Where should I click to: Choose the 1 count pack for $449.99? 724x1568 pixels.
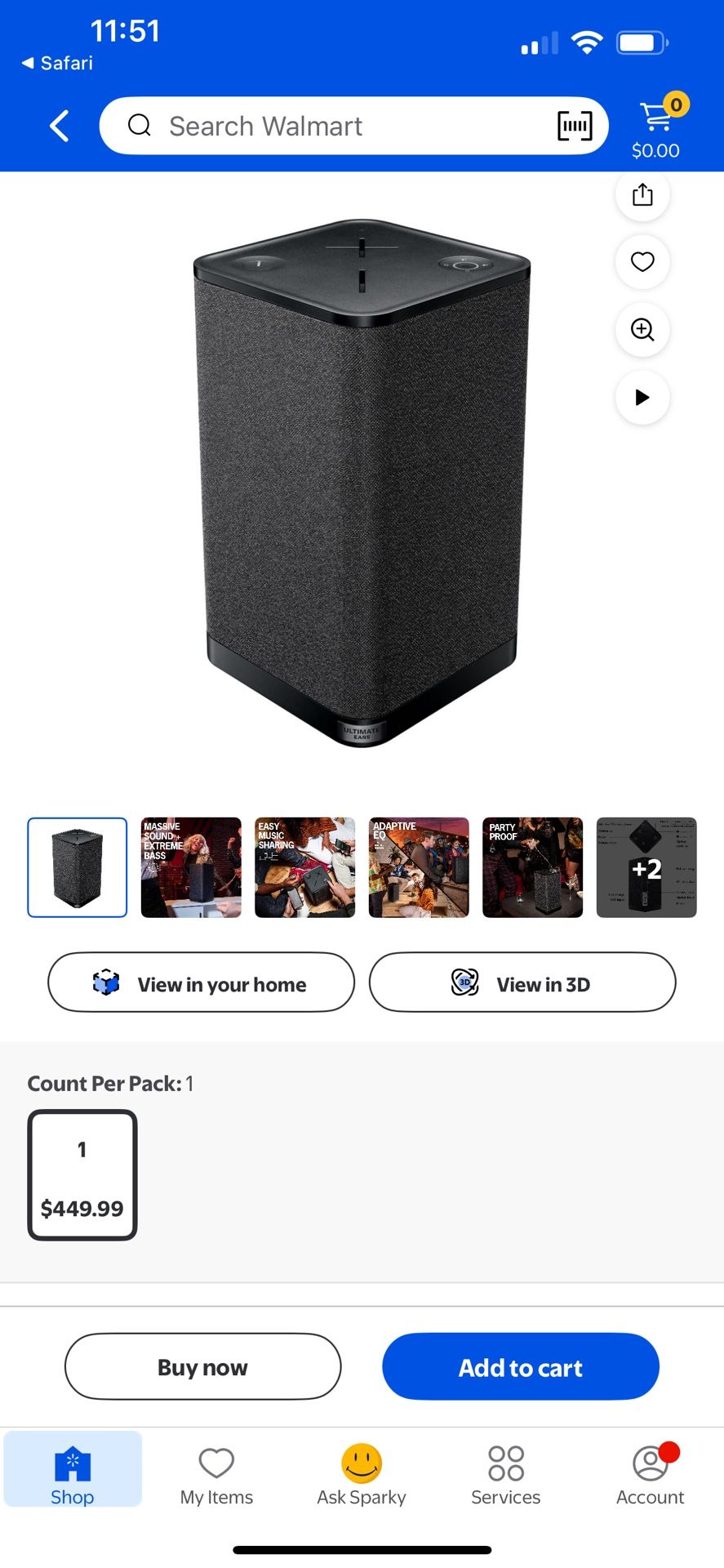point(82,1175)
